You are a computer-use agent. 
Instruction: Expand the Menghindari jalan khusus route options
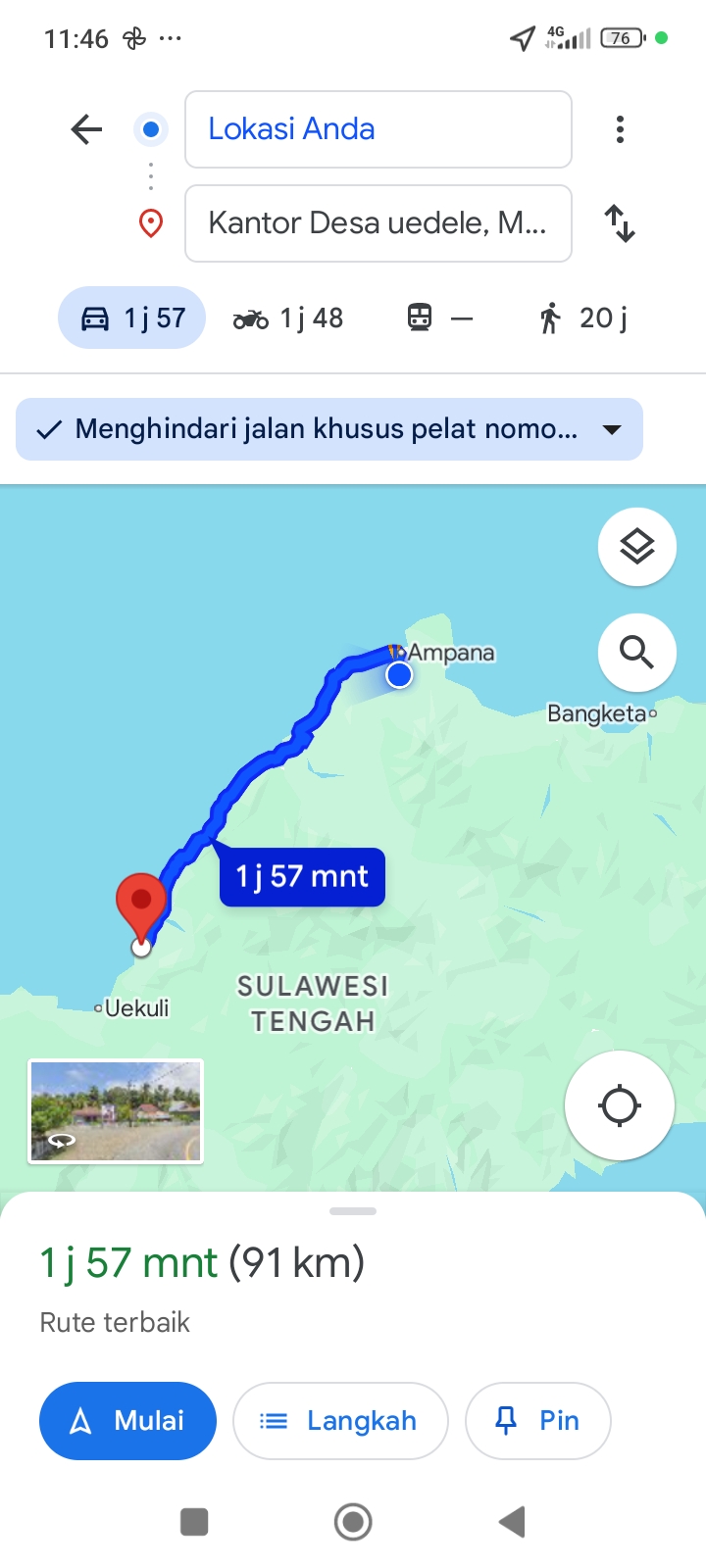[329, 429]
